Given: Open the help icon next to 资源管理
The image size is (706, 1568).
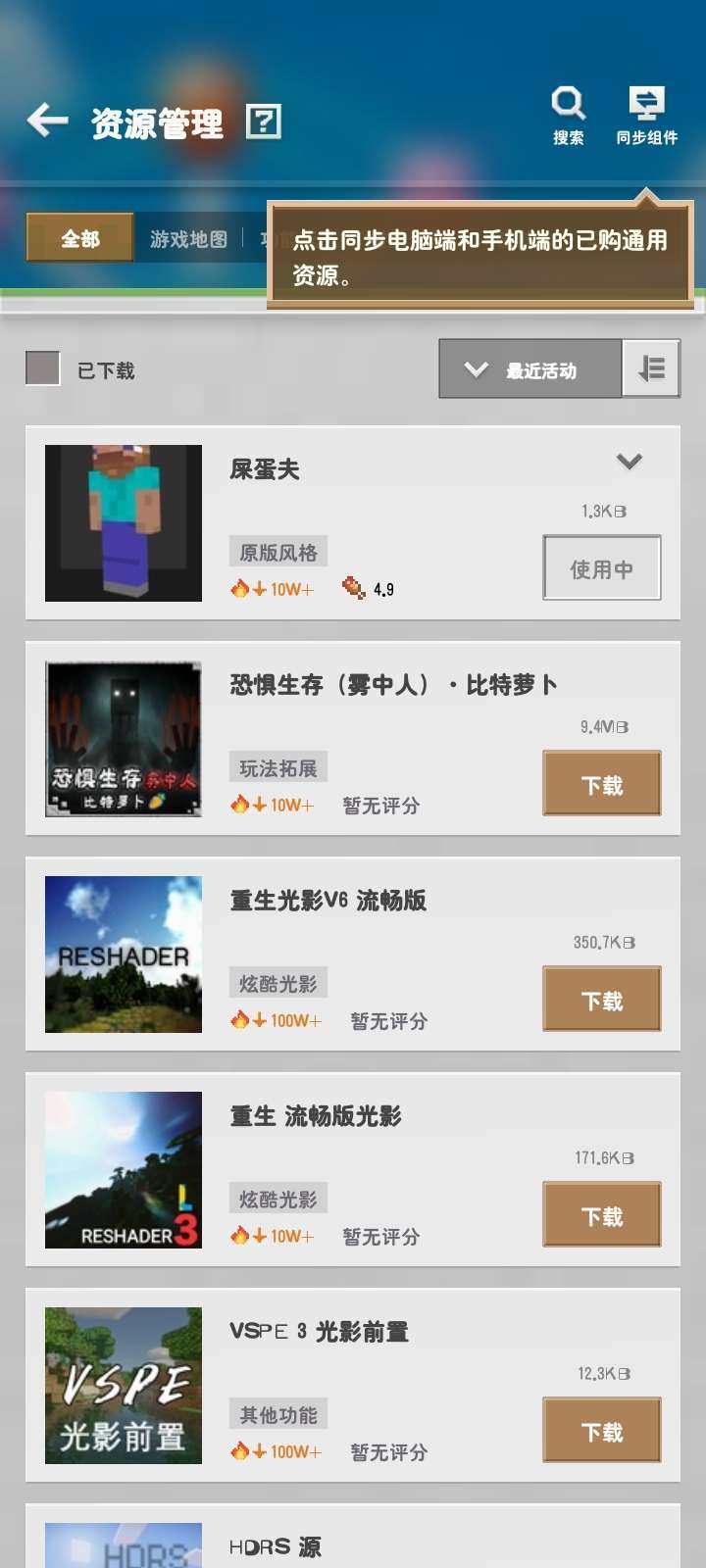Looking at the screenshot, I should [x=261, y=122].
